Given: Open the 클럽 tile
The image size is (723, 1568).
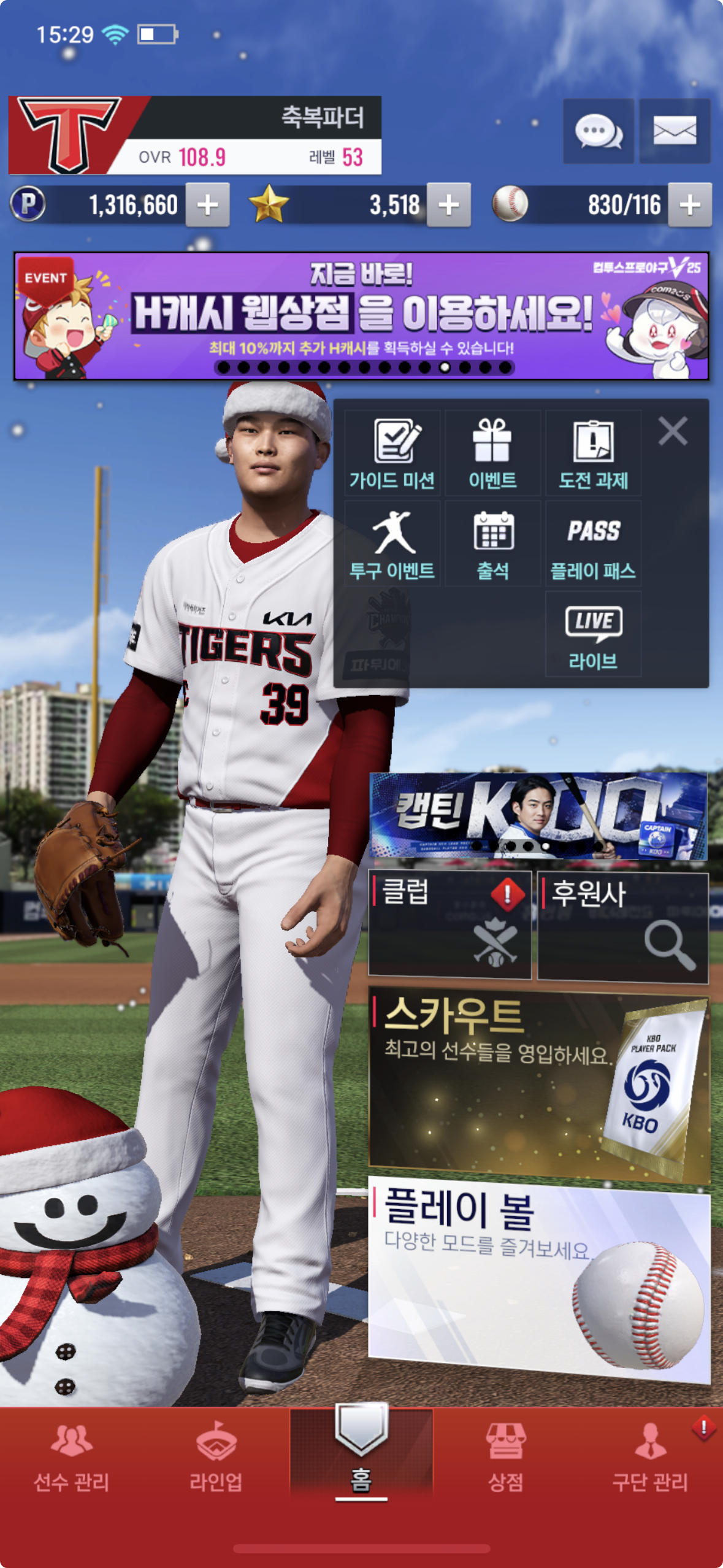Looking at the screenshot, I should [449, 924].
